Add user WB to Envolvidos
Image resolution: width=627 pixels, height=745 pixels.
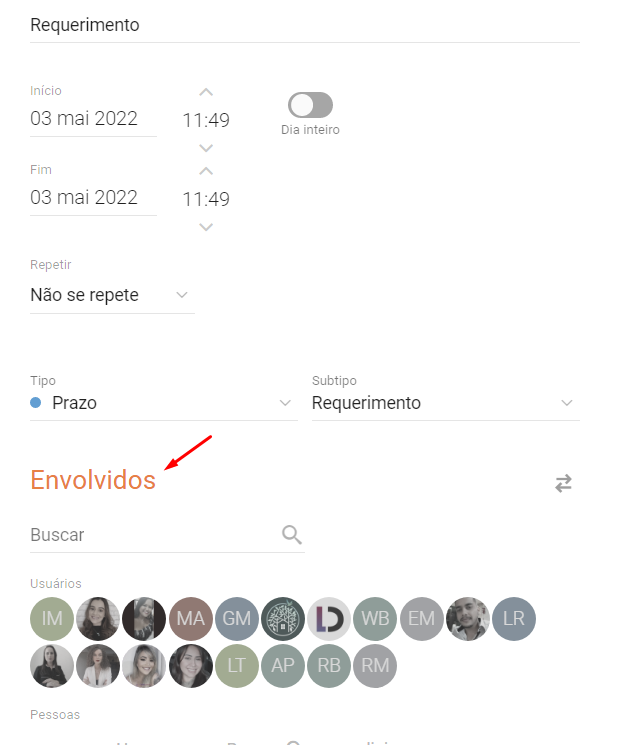[x=375, y=619]
